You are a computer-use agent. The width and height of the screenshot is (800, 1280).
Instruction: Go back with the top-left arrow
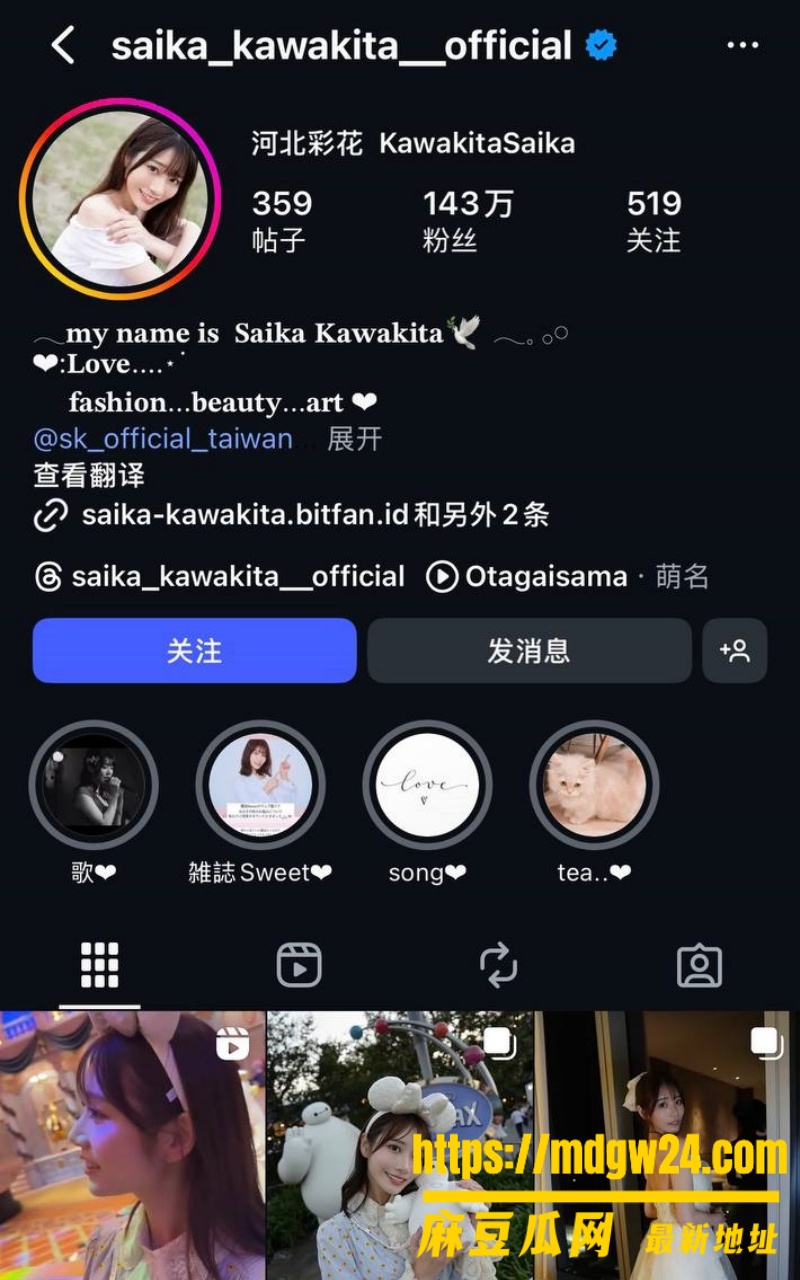(63, 46)
